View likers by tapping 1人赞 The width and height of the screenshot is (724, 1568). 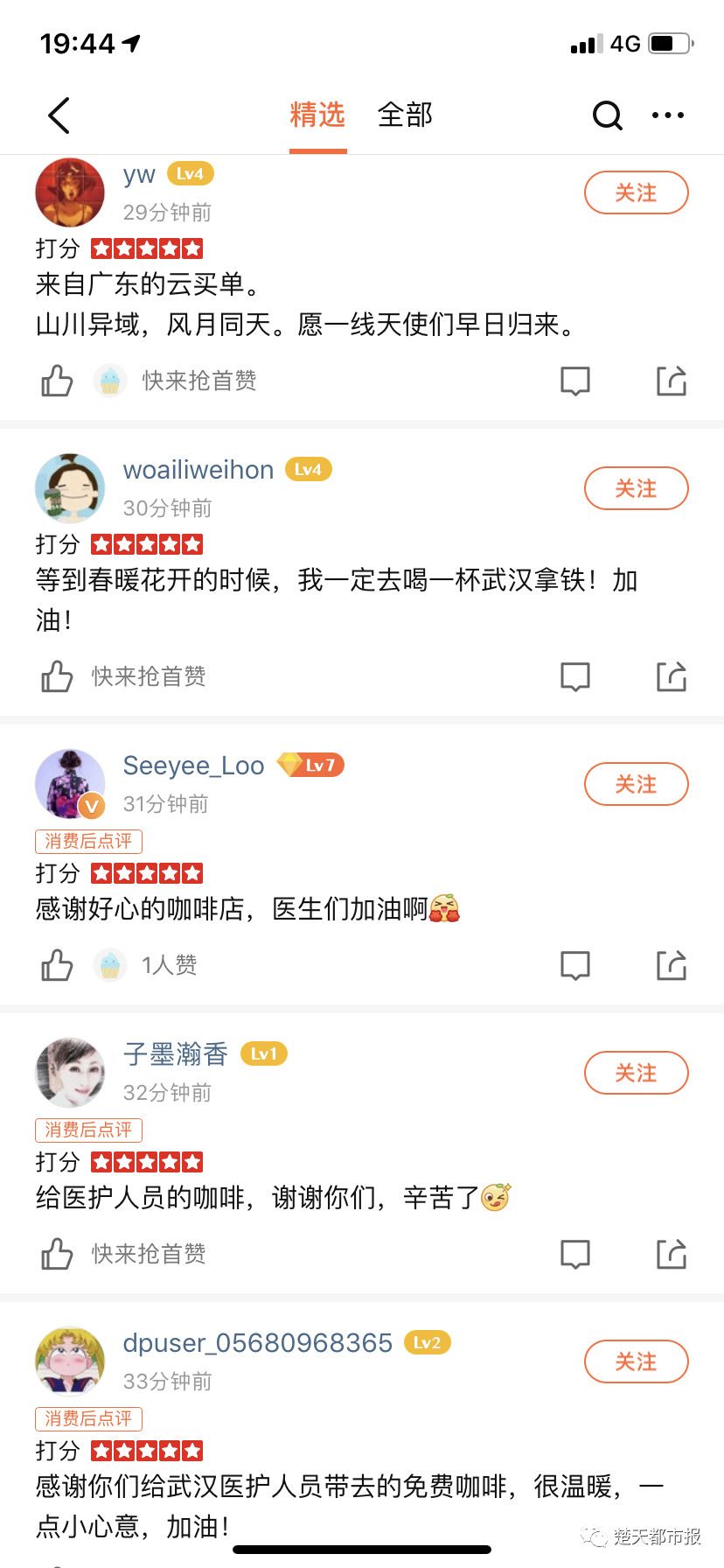tap(169, 965)
